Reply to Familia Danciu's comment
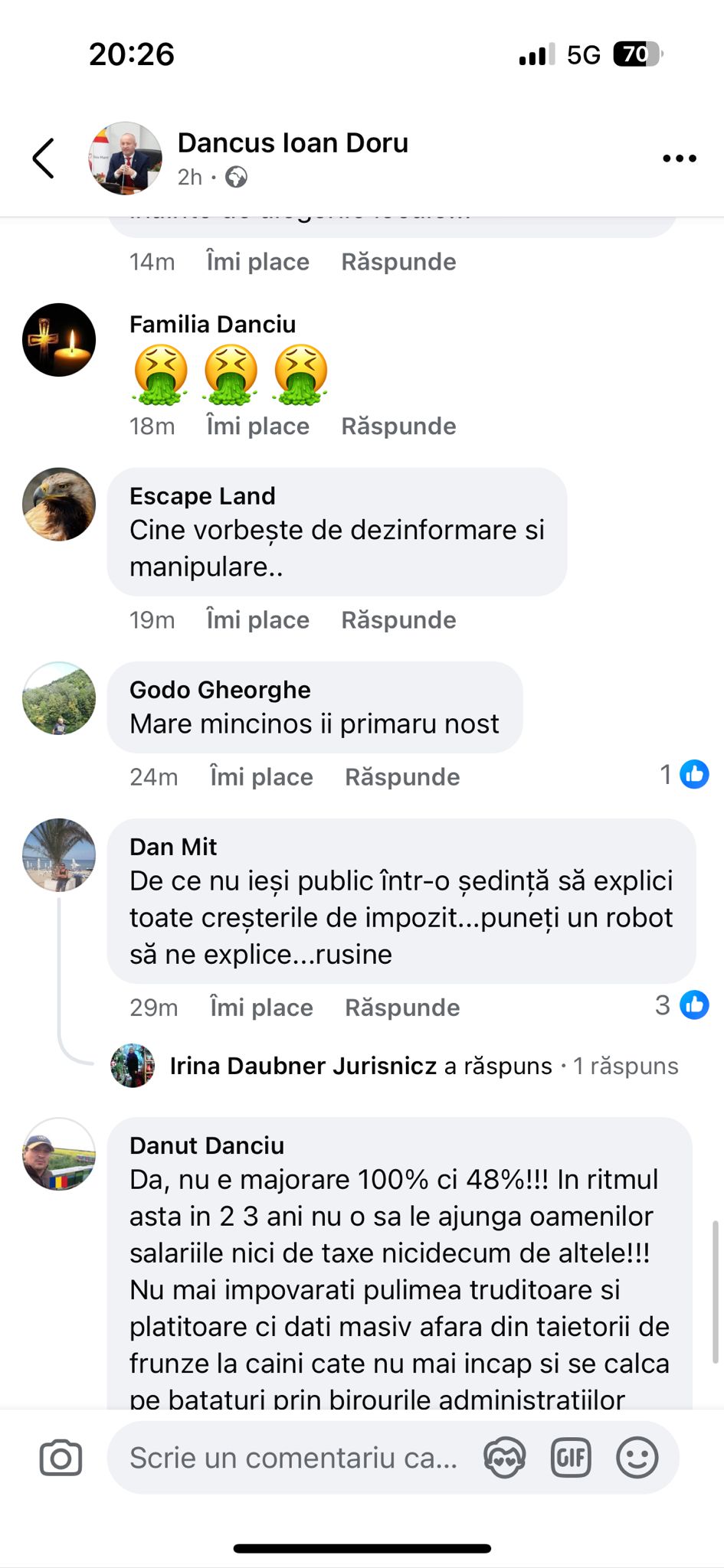The height and width of the screenshot is (1568, 724). 398,426
